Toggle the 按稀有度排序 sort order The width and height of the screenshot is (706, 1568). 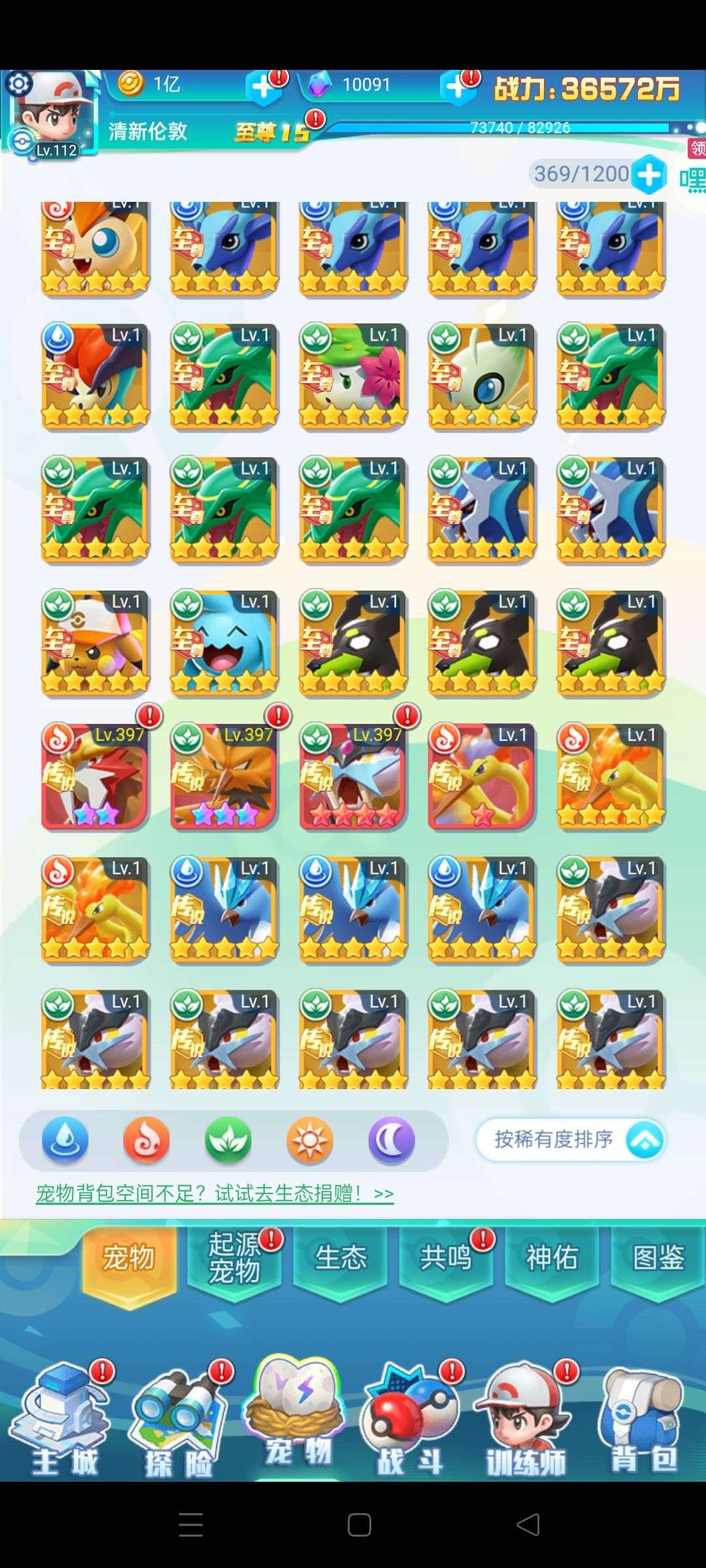point(571,1139)
